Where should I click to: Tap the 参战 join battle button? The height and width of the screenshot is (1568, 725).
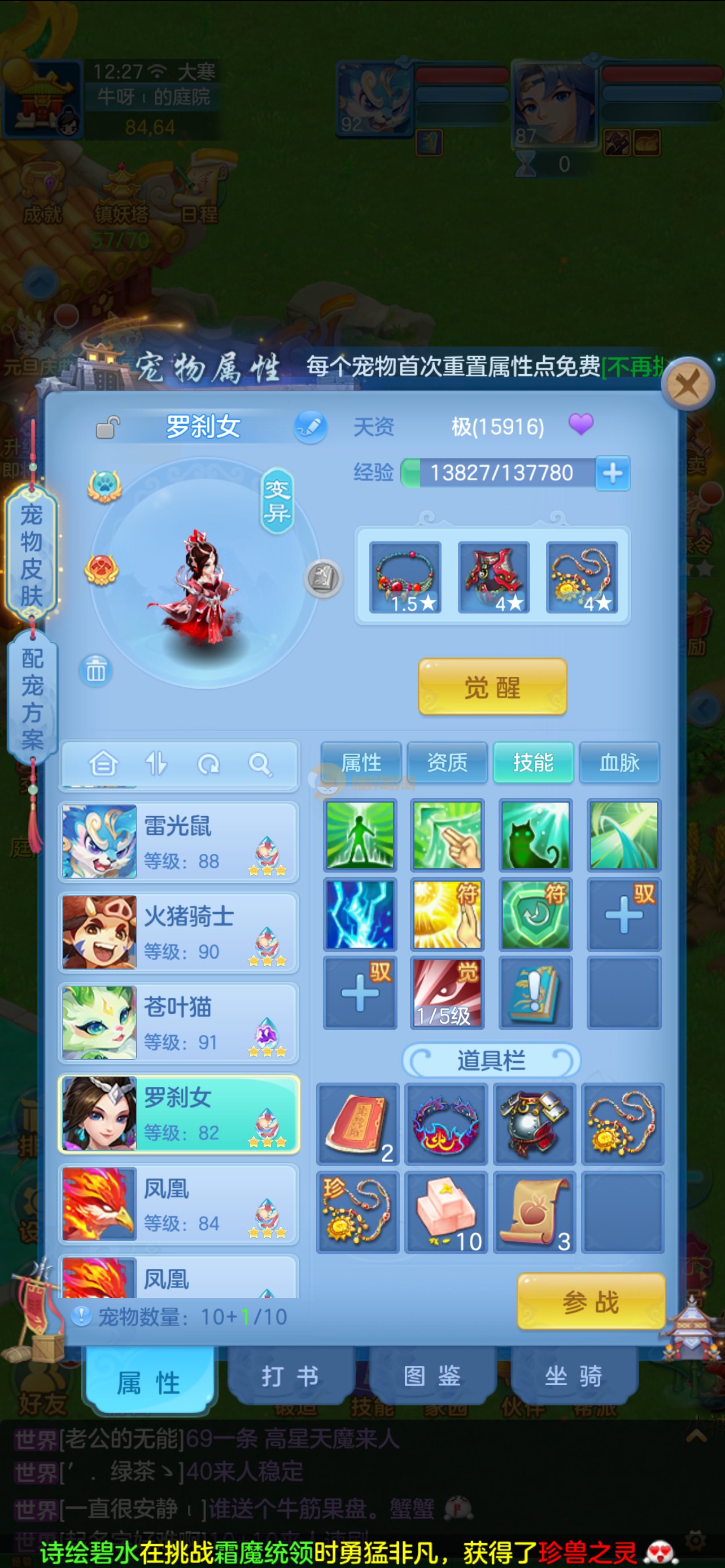coord(591,1302)
